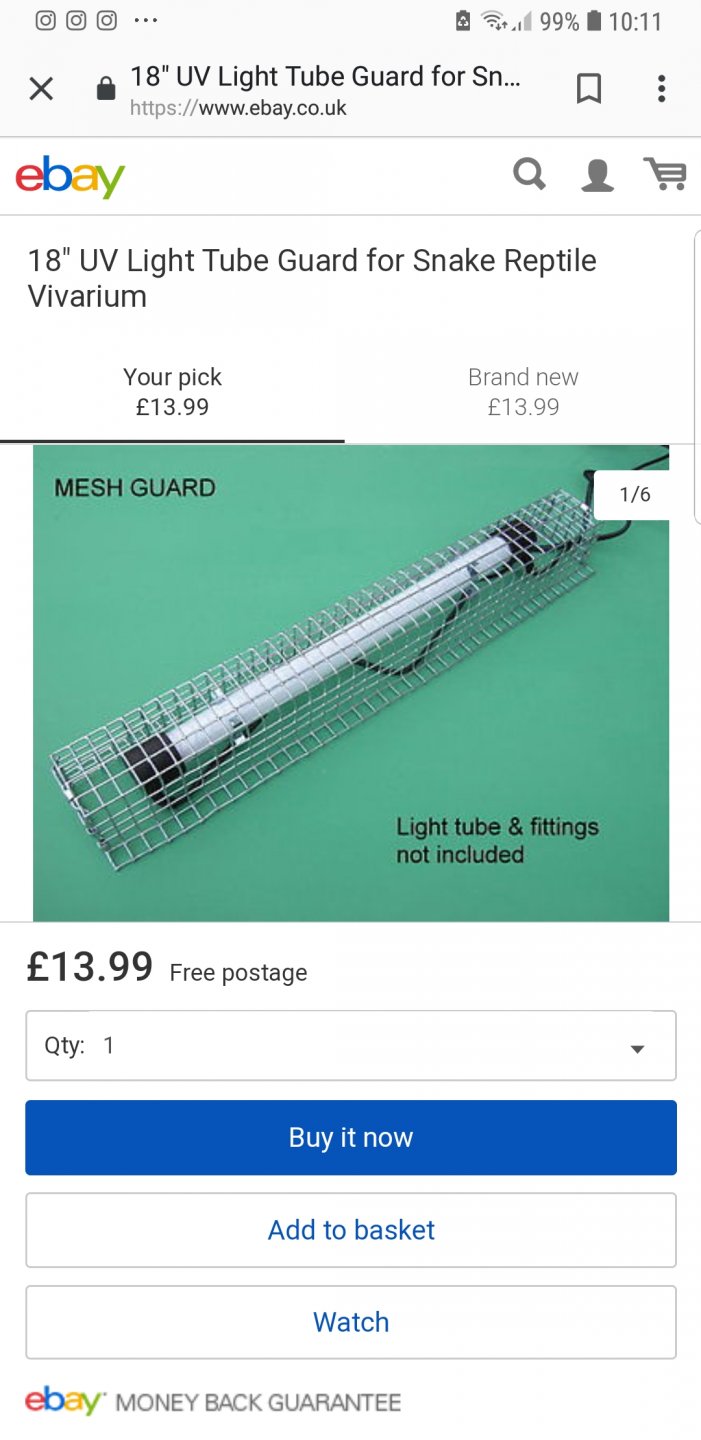This screenshot has height=1440, width=701.
Task: View the shopping basket
Action: tap(664, 175)
